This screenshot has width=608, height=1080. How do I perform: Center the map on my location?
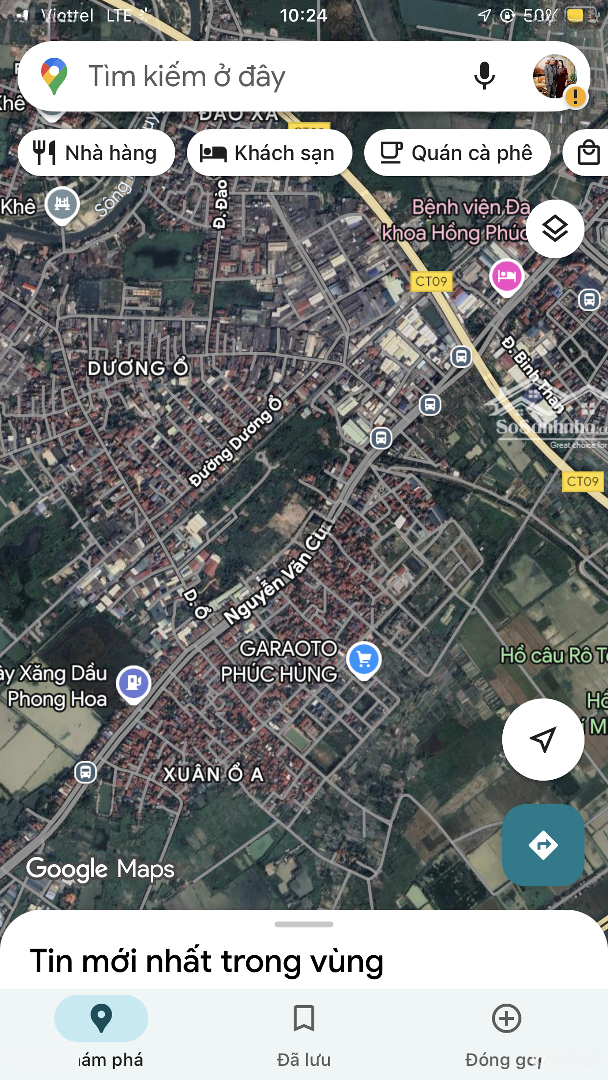pyautogui.click(x=543, y=740)
